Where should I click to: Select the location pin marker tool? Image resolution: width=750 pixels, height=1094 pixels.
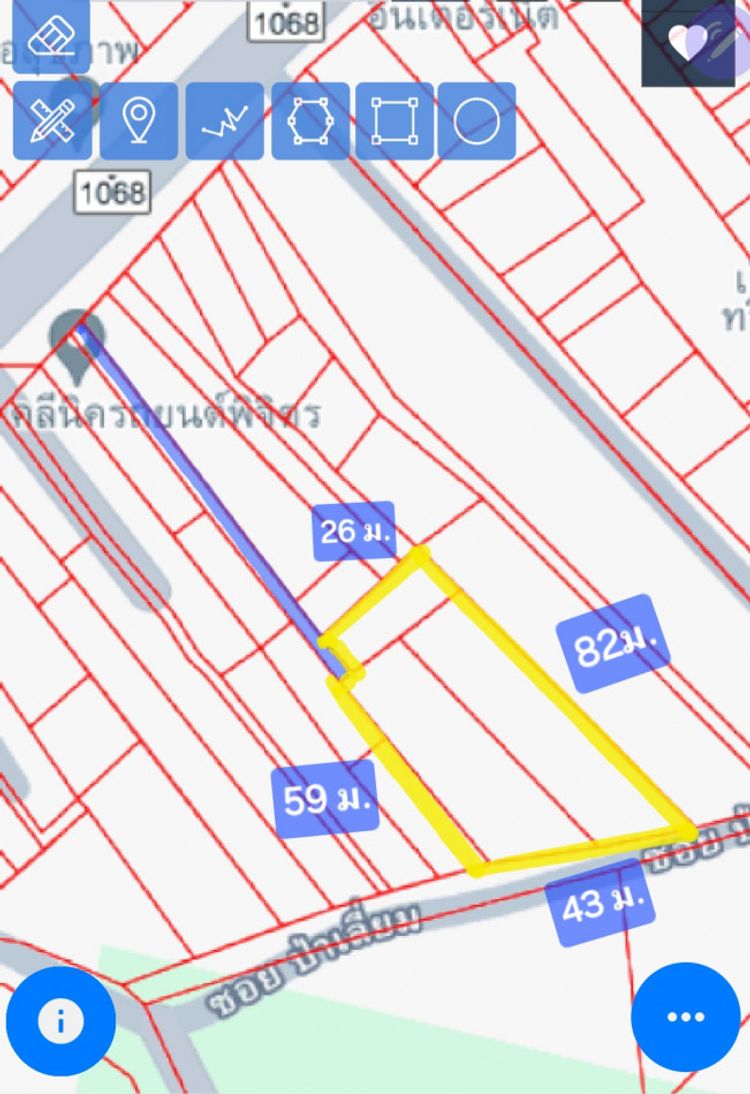click(138, 121)
